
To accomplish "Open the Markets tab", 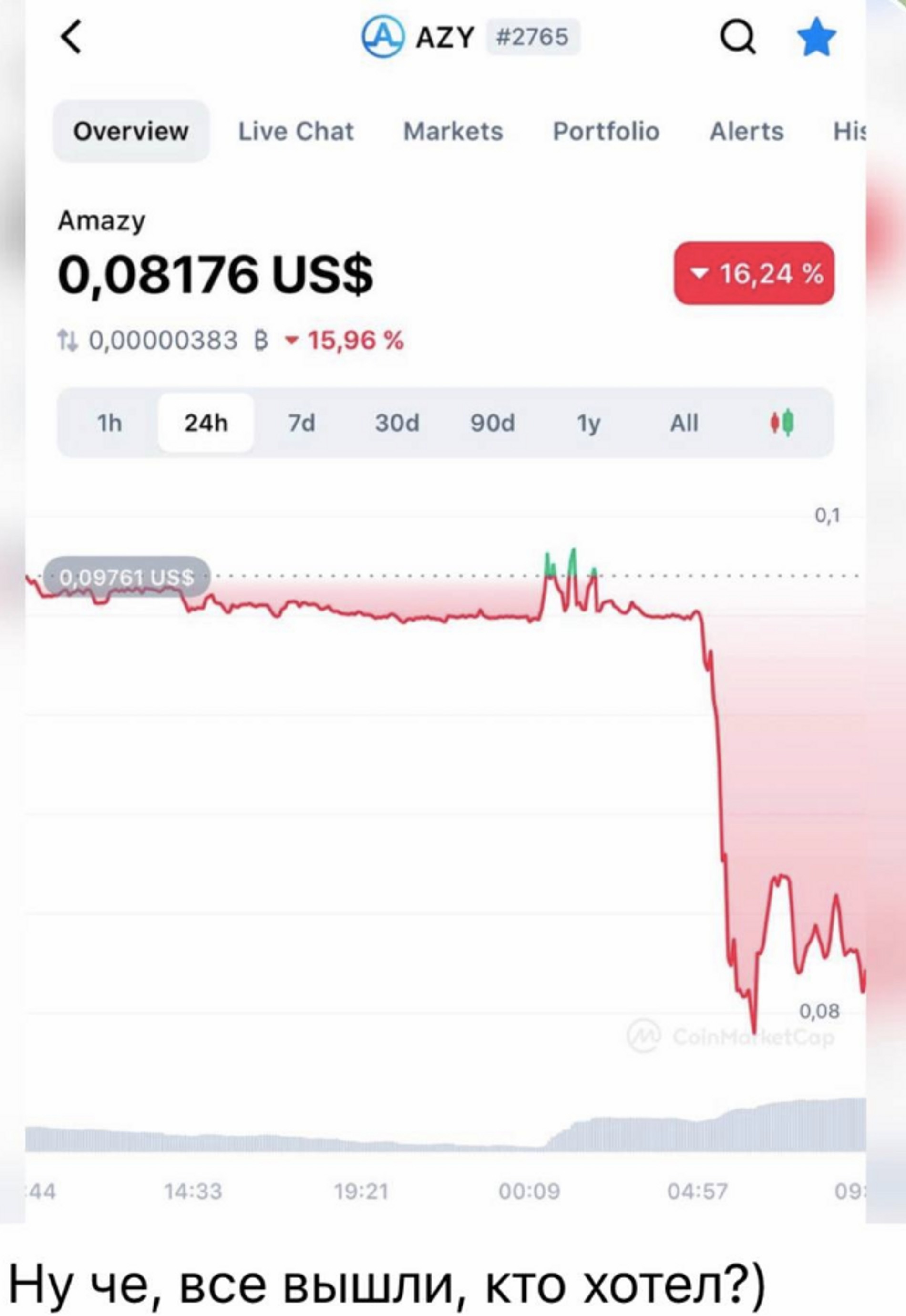I will point(453,132).
